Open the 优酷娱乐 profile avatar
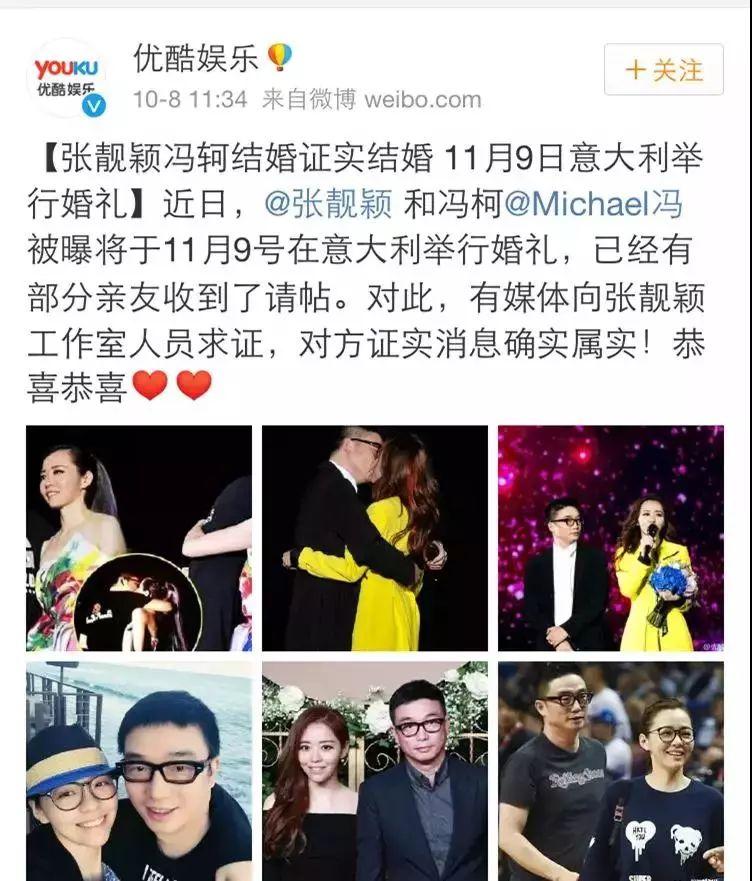752x881 pixels. (67, 78)
